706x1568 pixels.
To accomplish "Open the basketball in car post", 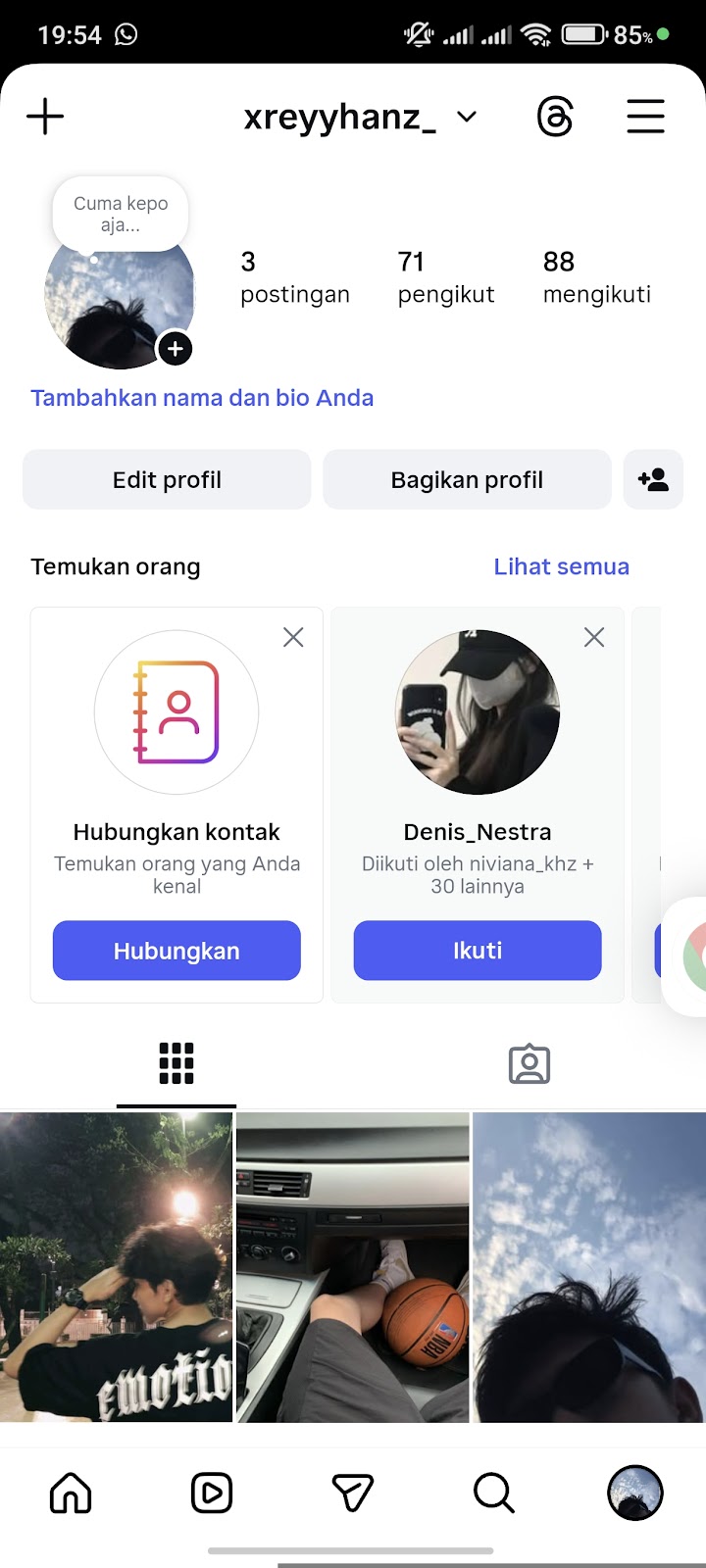I will click(x=353, y=1266).
